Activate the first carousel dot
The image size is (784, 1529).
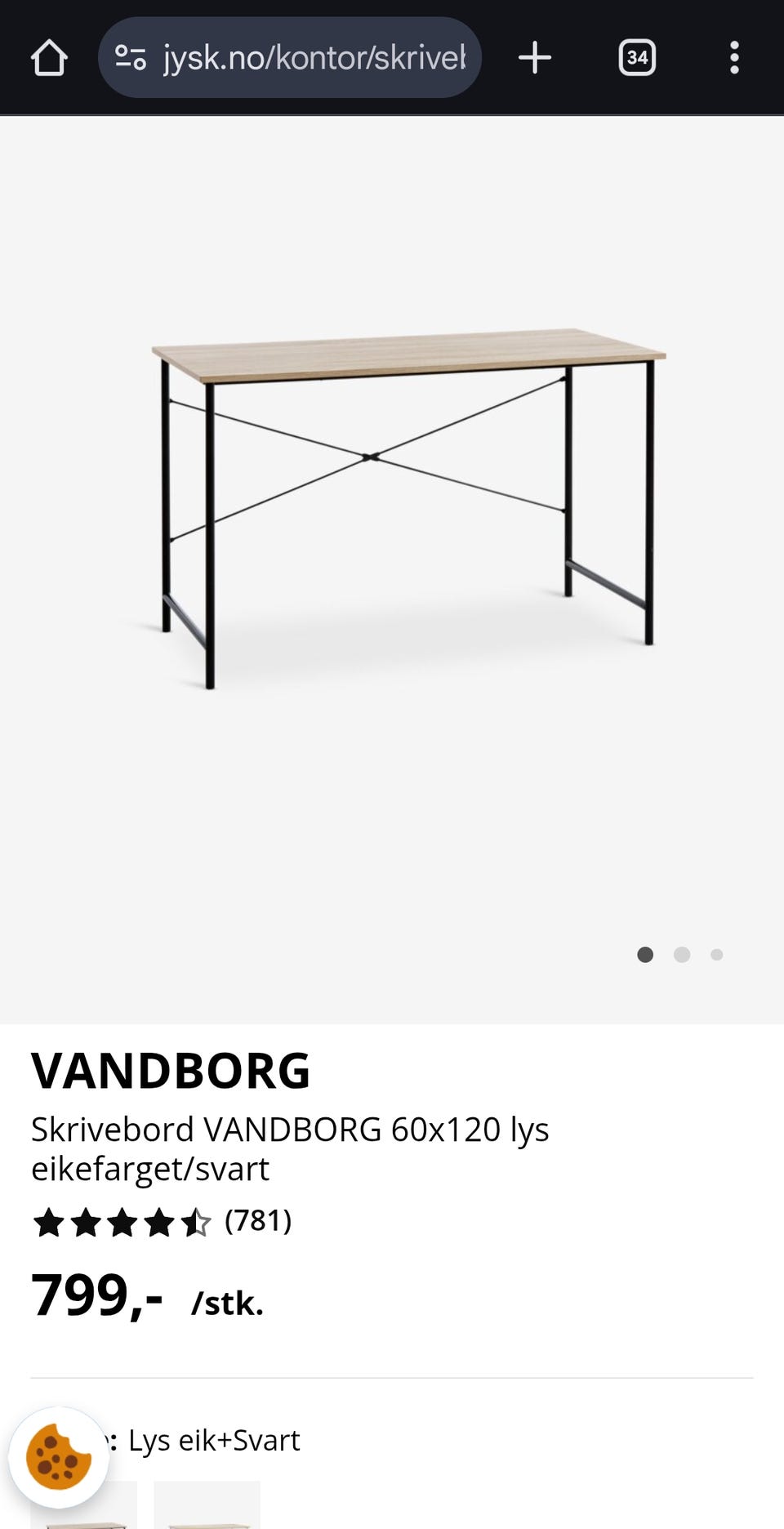pos(645,955)
